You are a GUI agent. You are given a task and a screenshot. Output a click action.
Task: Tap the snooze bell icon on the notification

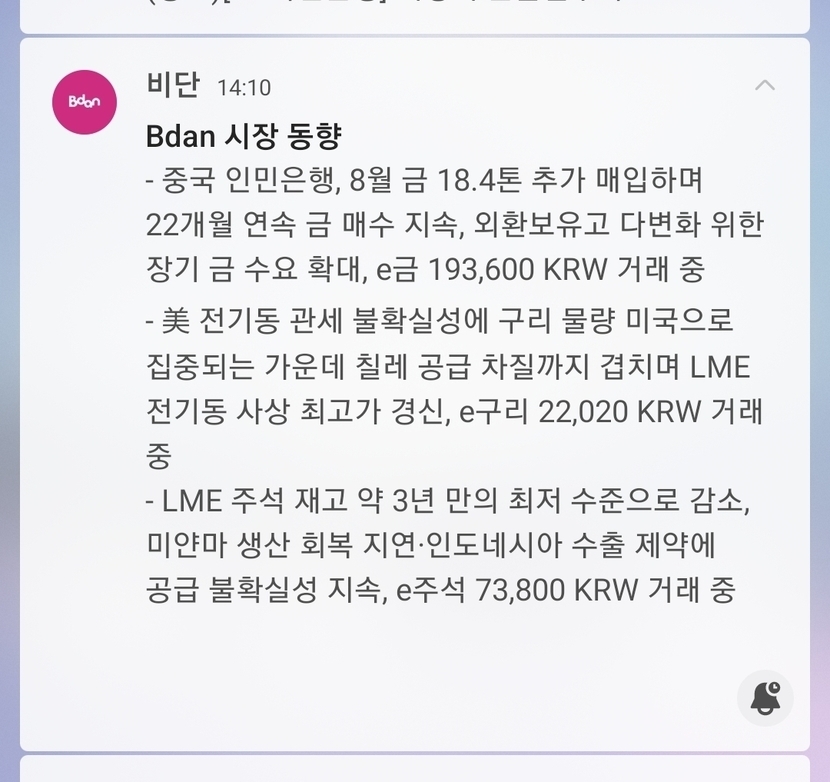click(765, 698)
